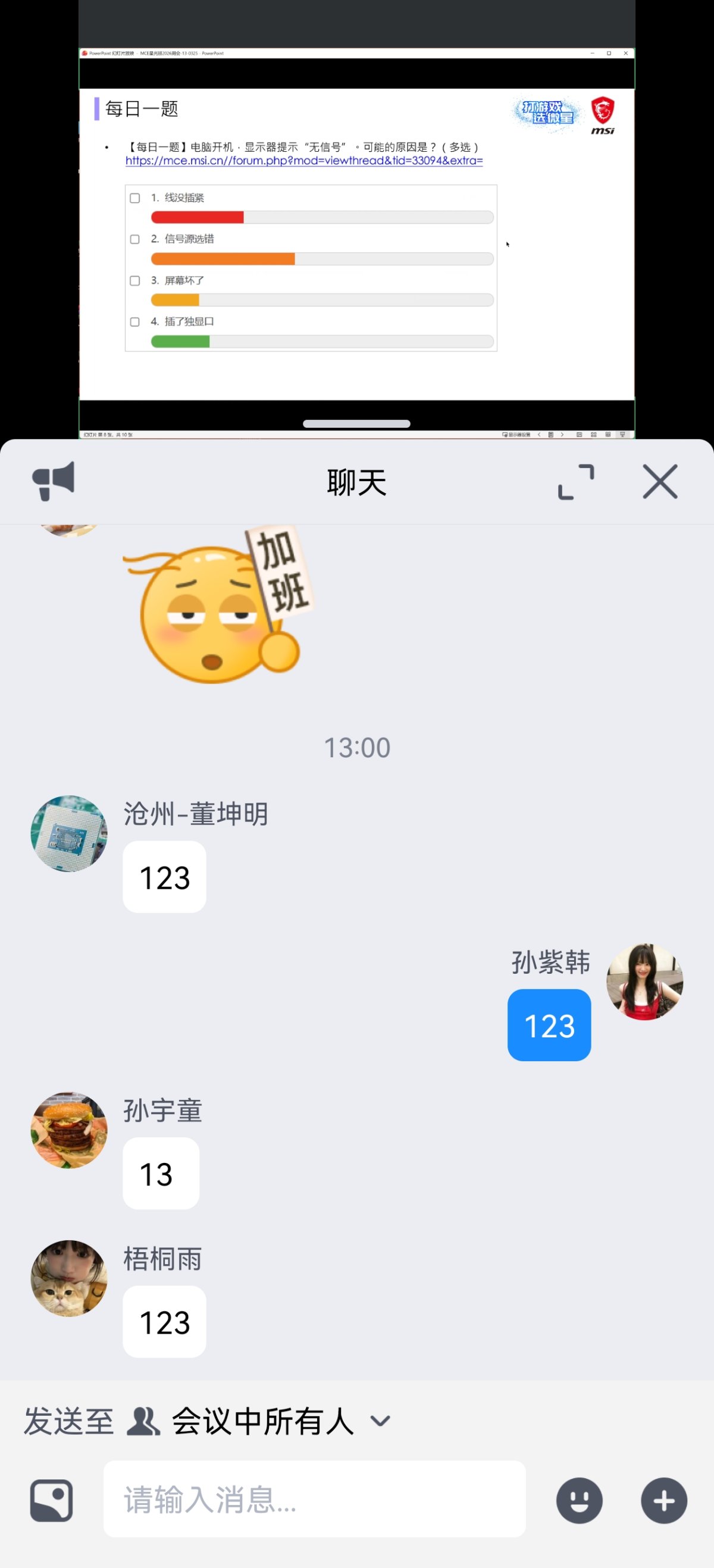This screenshot has height=1568, width=714.
Task: Expand chat panel to fullscreen
Action: coord(577,481)
